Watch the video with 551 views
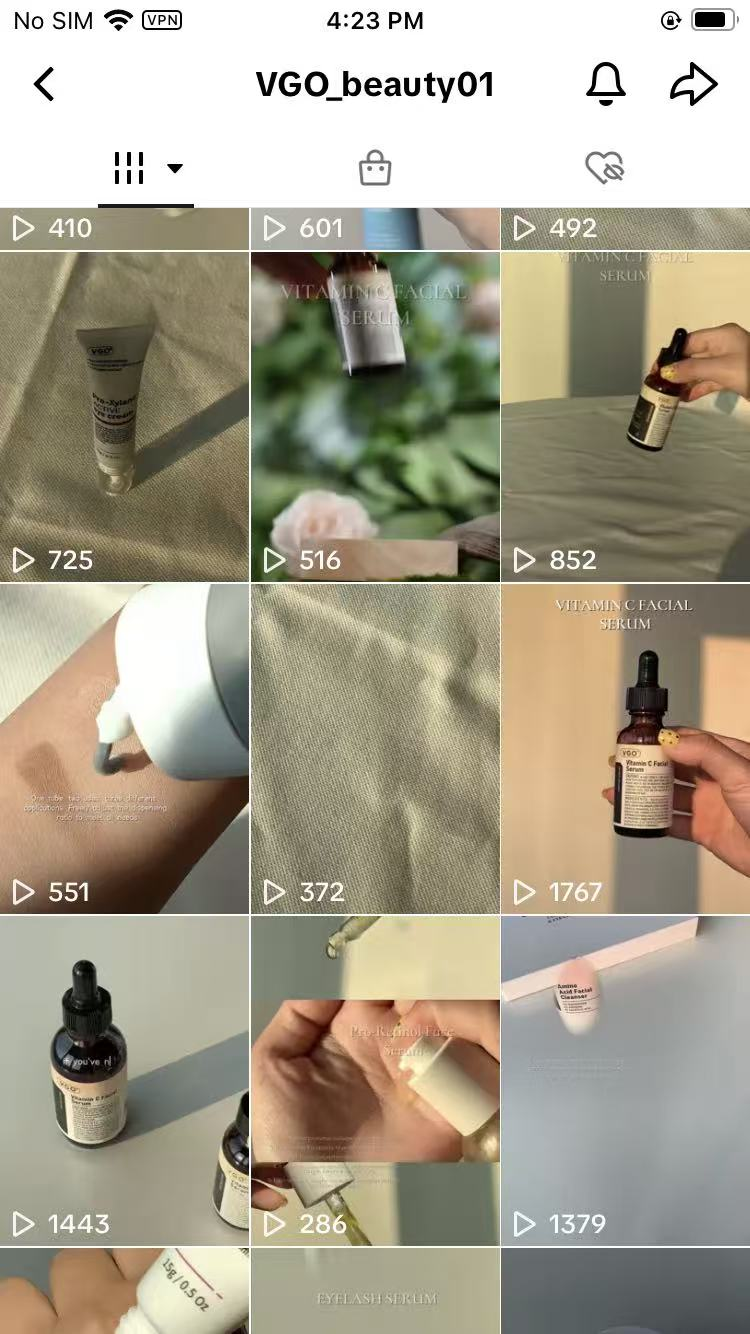This screenshot has width=750, height=1334. 124,748
